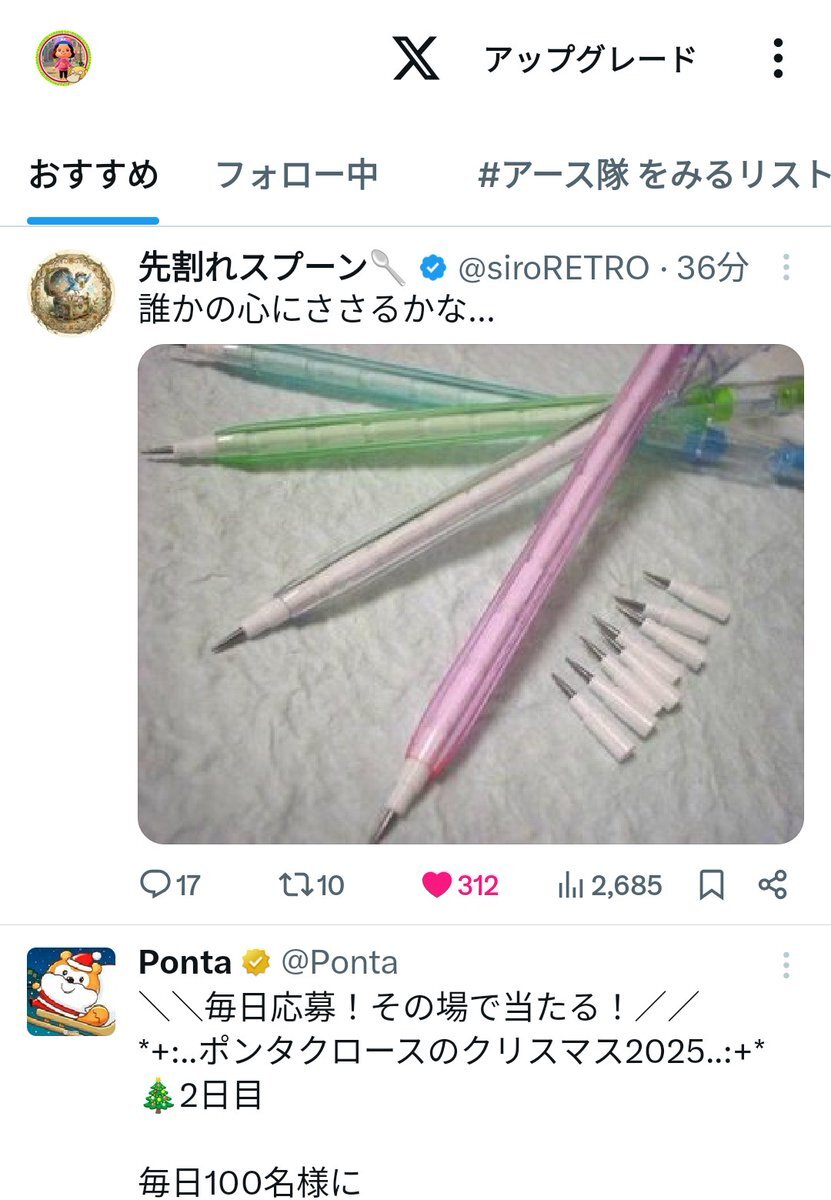The width and height of the screenshot is (831, 1200).
Task: View the mechanical pencils photo
Action: [470, 594]
